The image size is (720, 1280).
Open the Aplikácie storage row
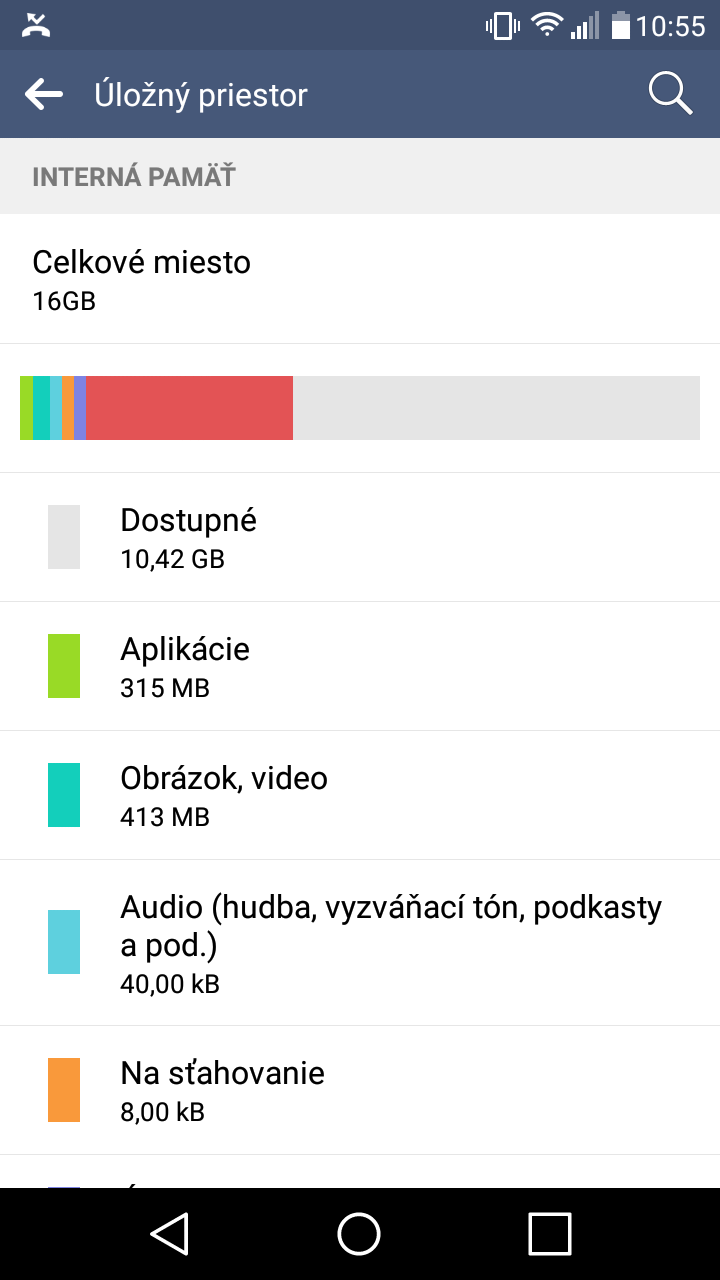[360, 666]
